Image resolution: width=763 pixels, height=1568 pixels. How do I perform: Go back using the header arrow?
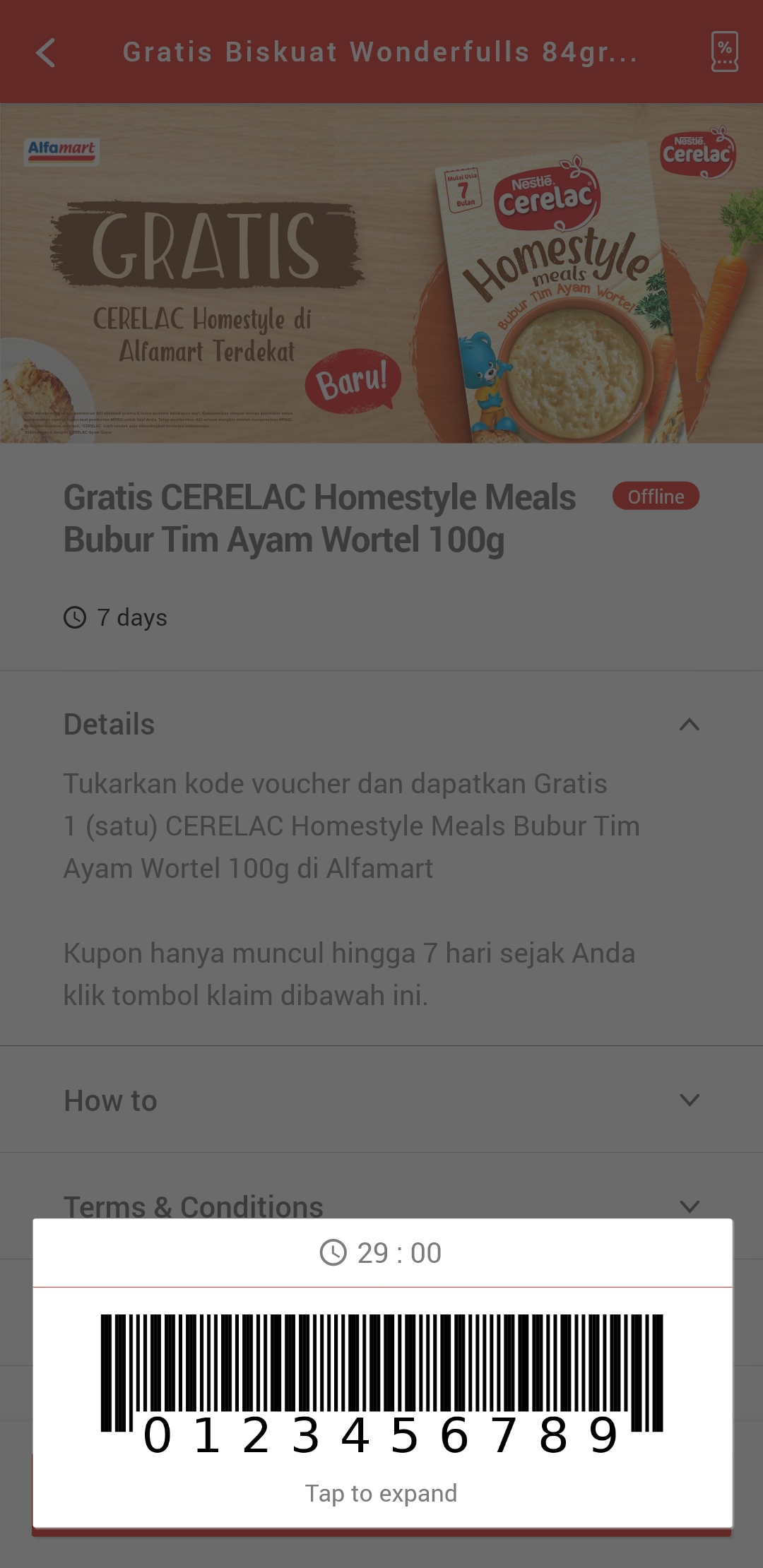pos(46,53)
